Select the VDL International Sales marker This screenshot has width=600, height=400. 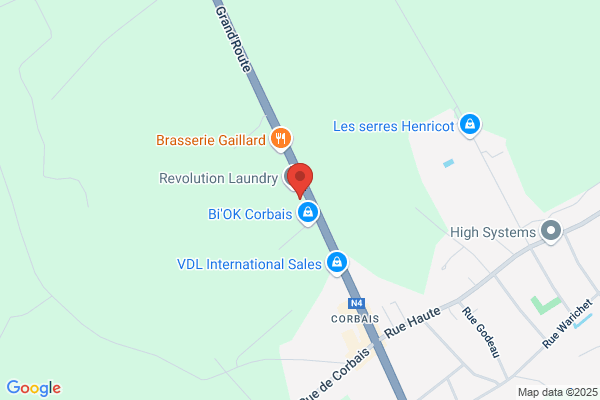[337, 263]
